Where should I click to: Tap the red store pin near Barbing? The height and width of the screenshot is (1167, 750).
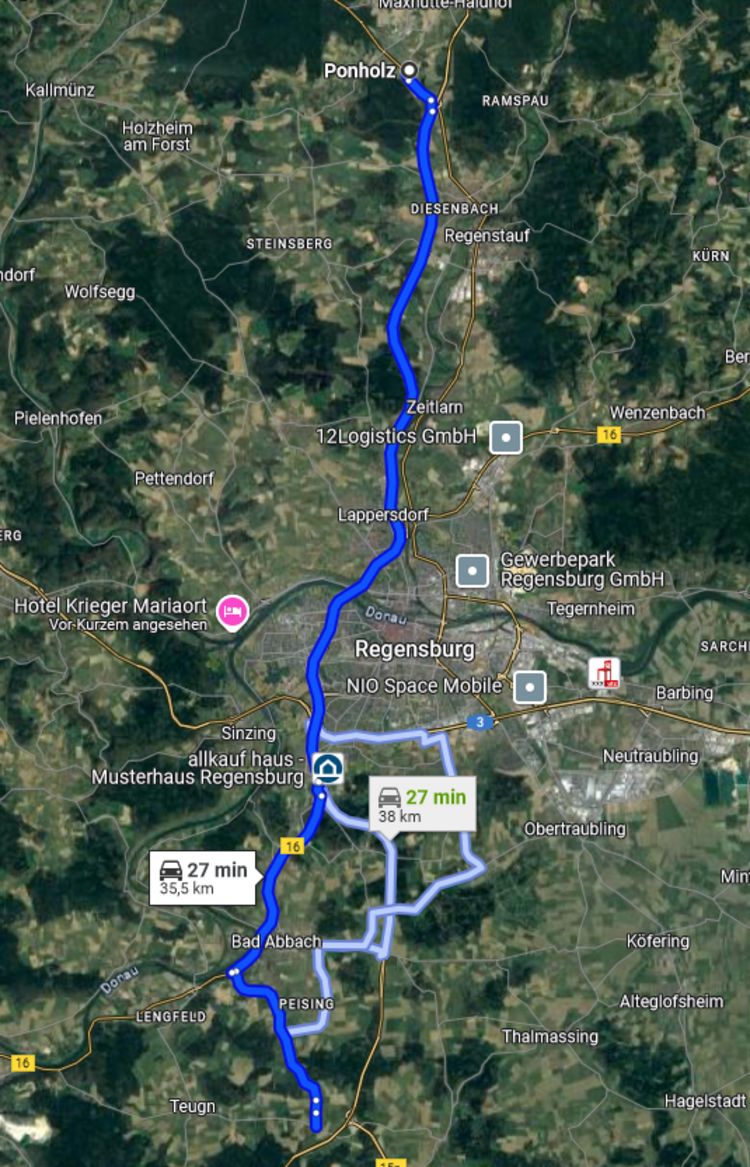[604, 673]
